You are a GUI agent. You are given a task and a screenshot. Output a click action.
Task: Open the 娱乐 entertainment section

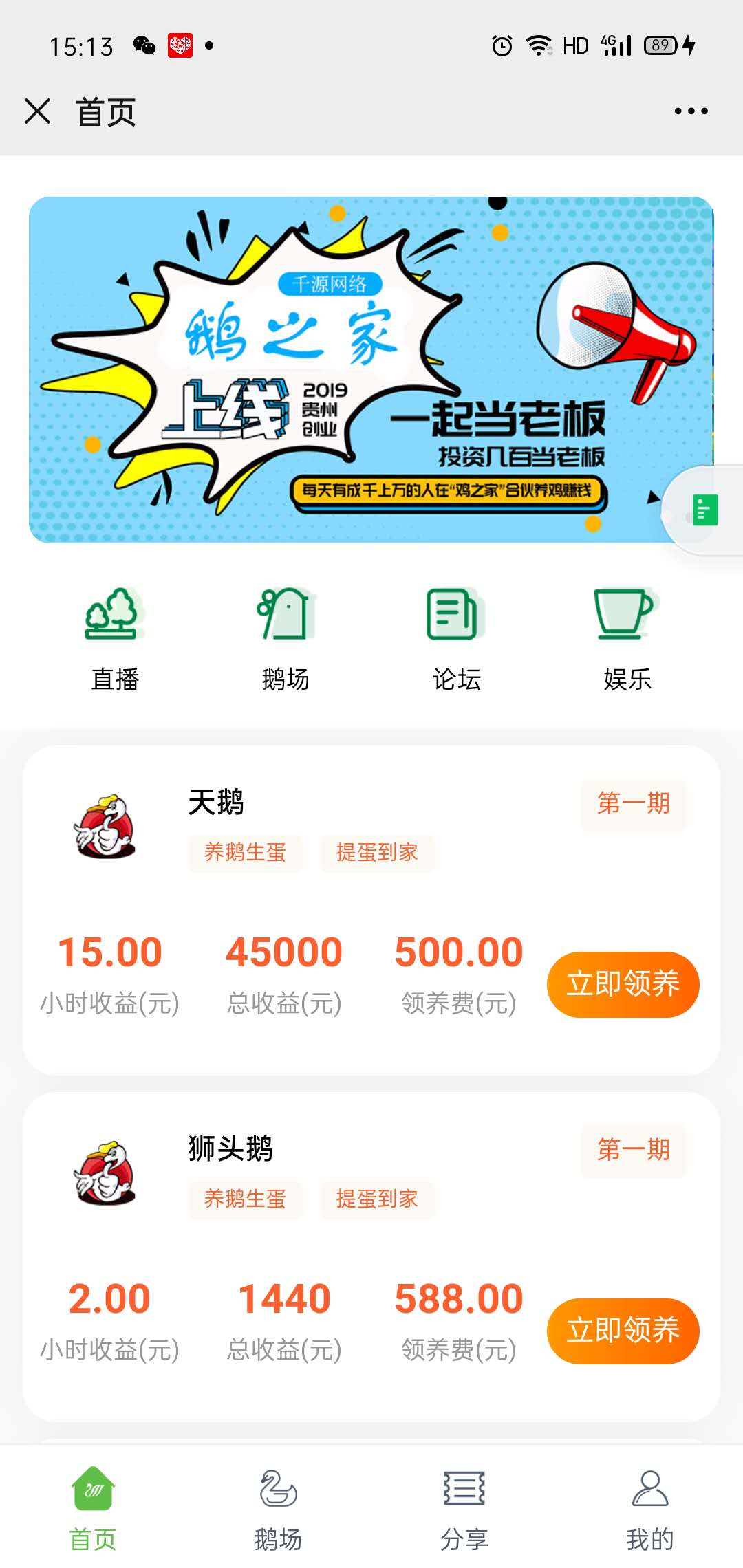click(627, 638)
